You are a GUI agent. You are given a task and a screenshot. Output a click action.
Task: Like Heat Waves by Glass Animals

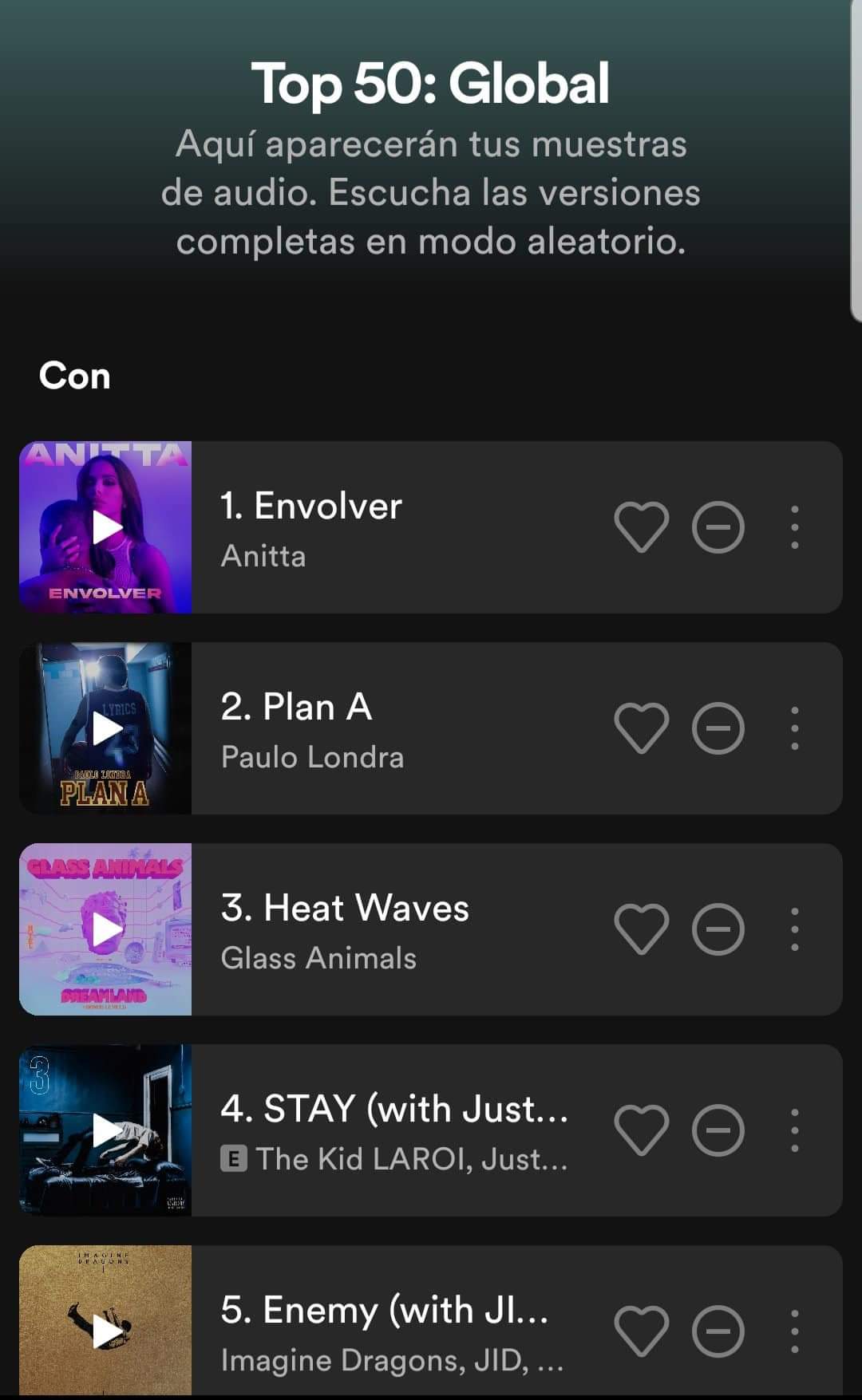[x=641, y=929]
